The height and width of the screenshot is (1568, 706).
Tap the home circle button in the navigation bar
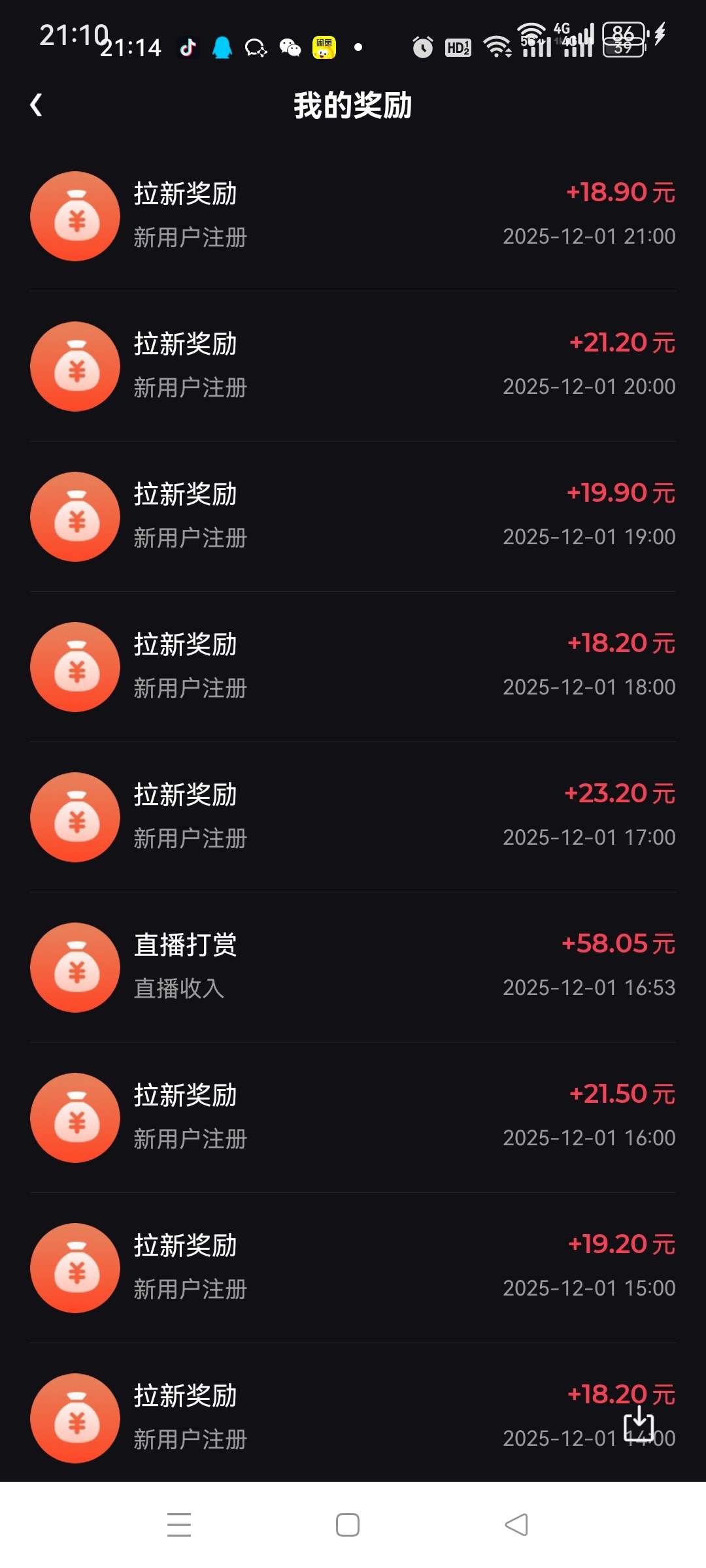tap(348, 1524)
